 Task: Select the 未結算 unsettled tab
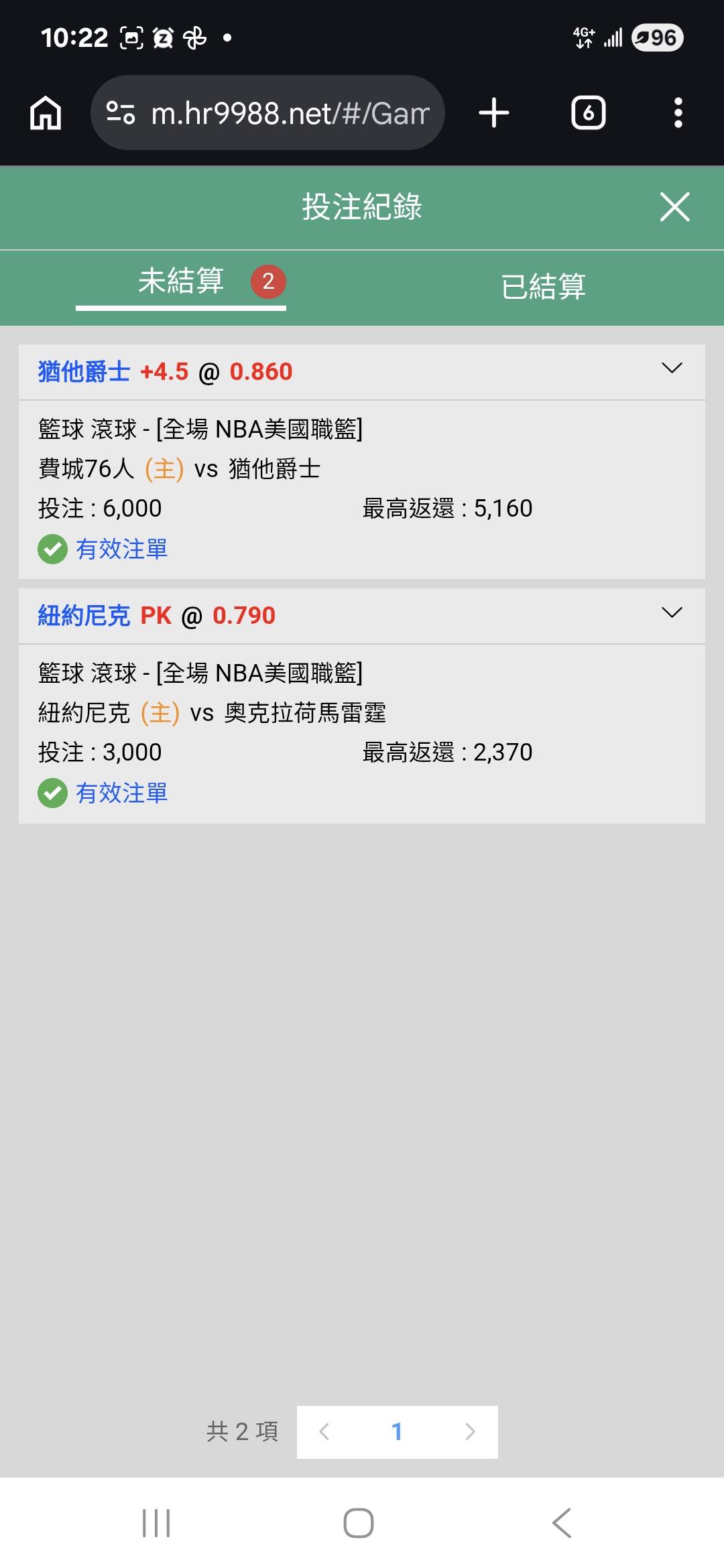181,281
